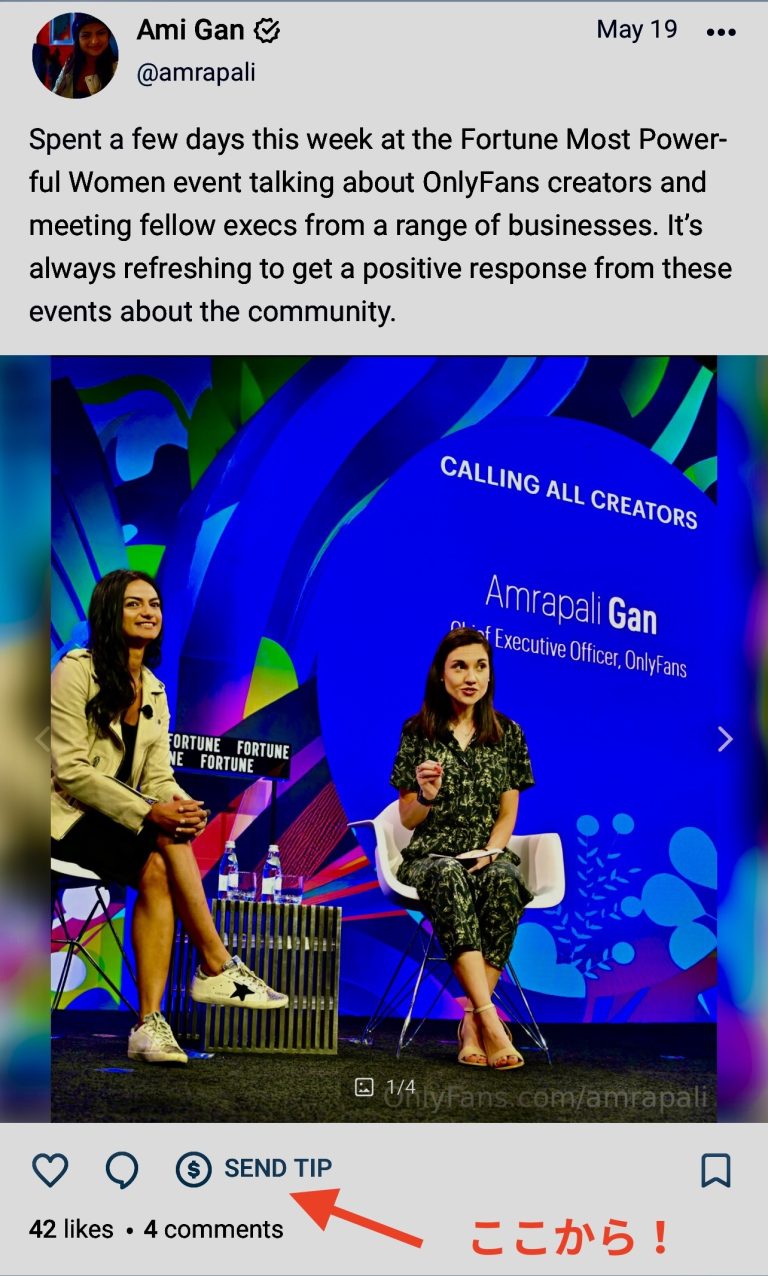Like Ami Gan's post with the heart
The image size is (768, 1276).
point(49,1169)
